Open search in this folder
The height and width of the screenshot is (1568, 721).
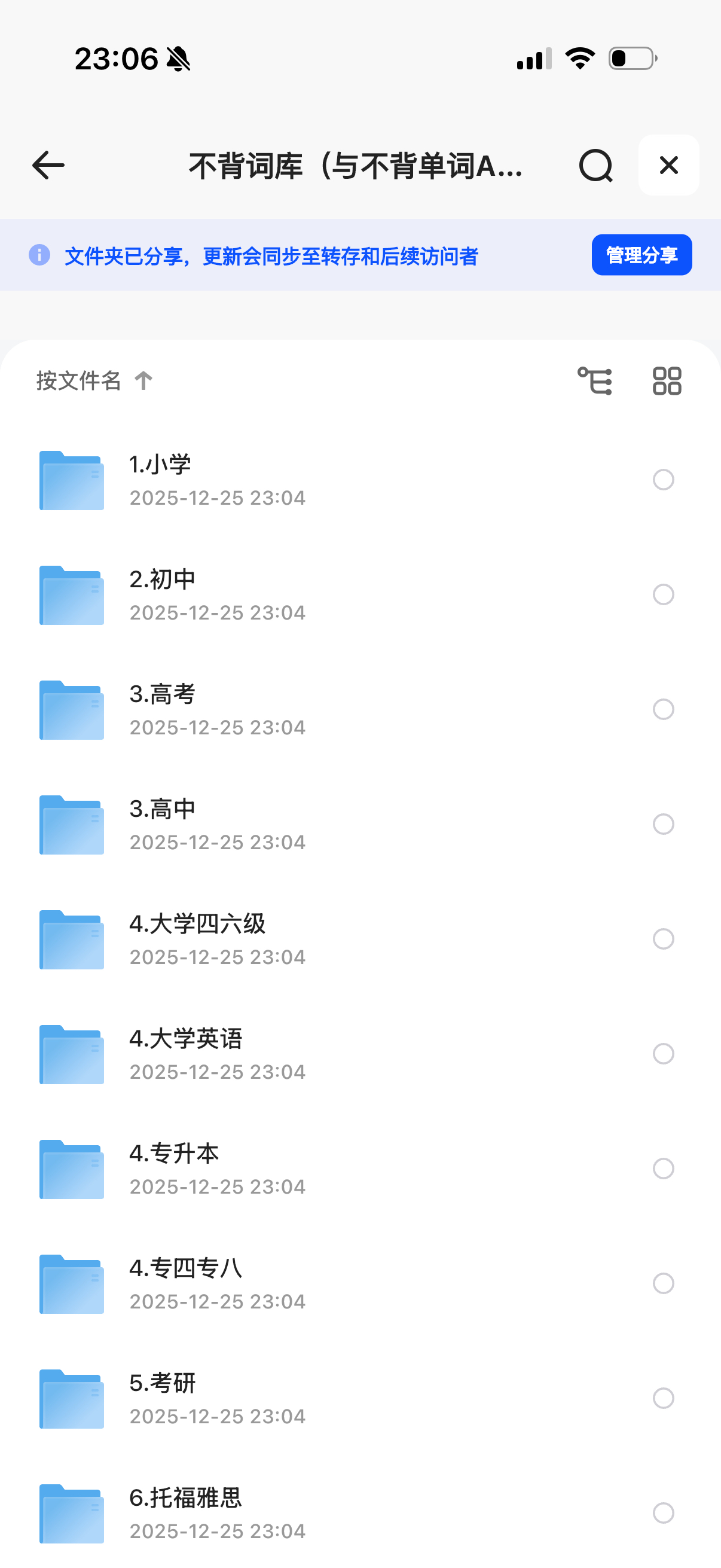595,165
